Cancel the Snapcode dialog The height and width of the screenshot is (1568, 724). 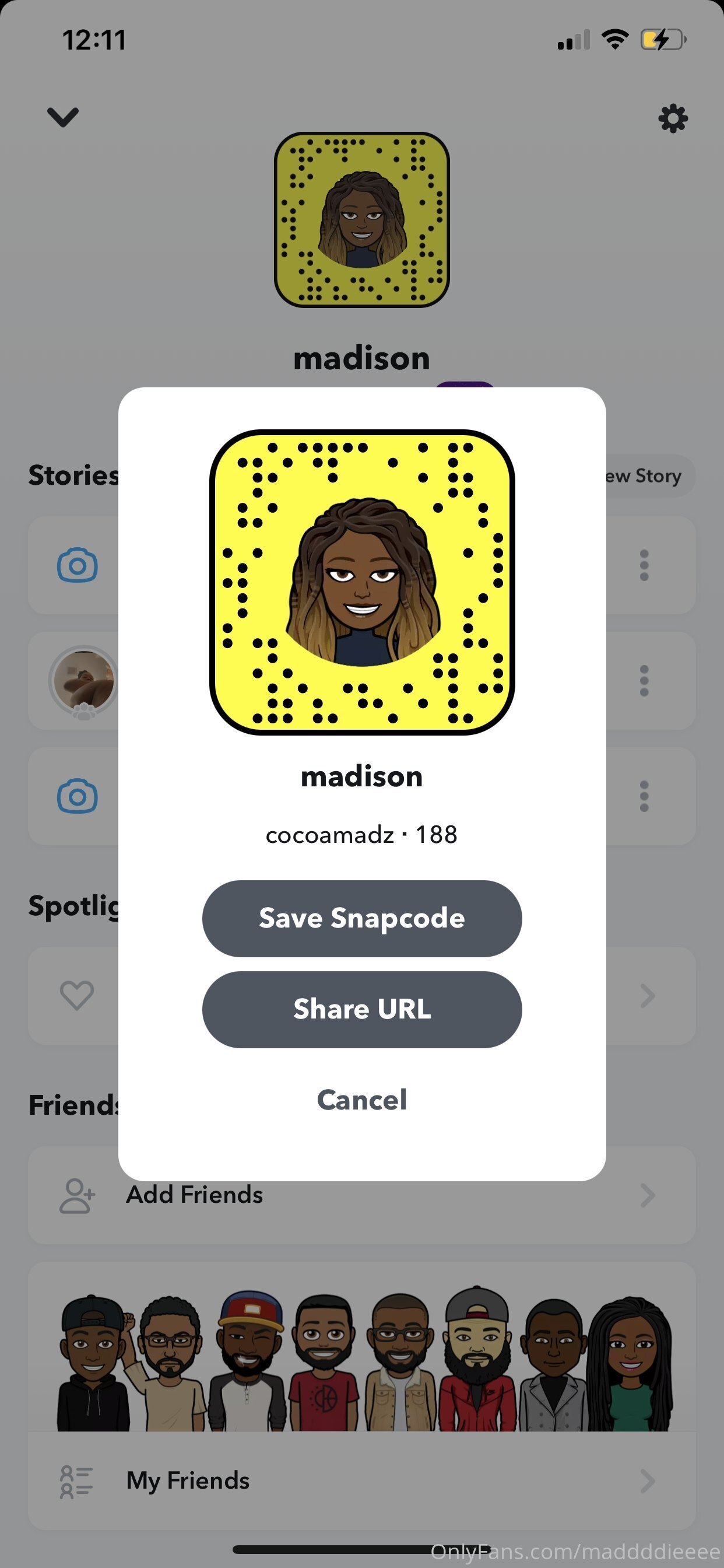[x=361, y=1100]
